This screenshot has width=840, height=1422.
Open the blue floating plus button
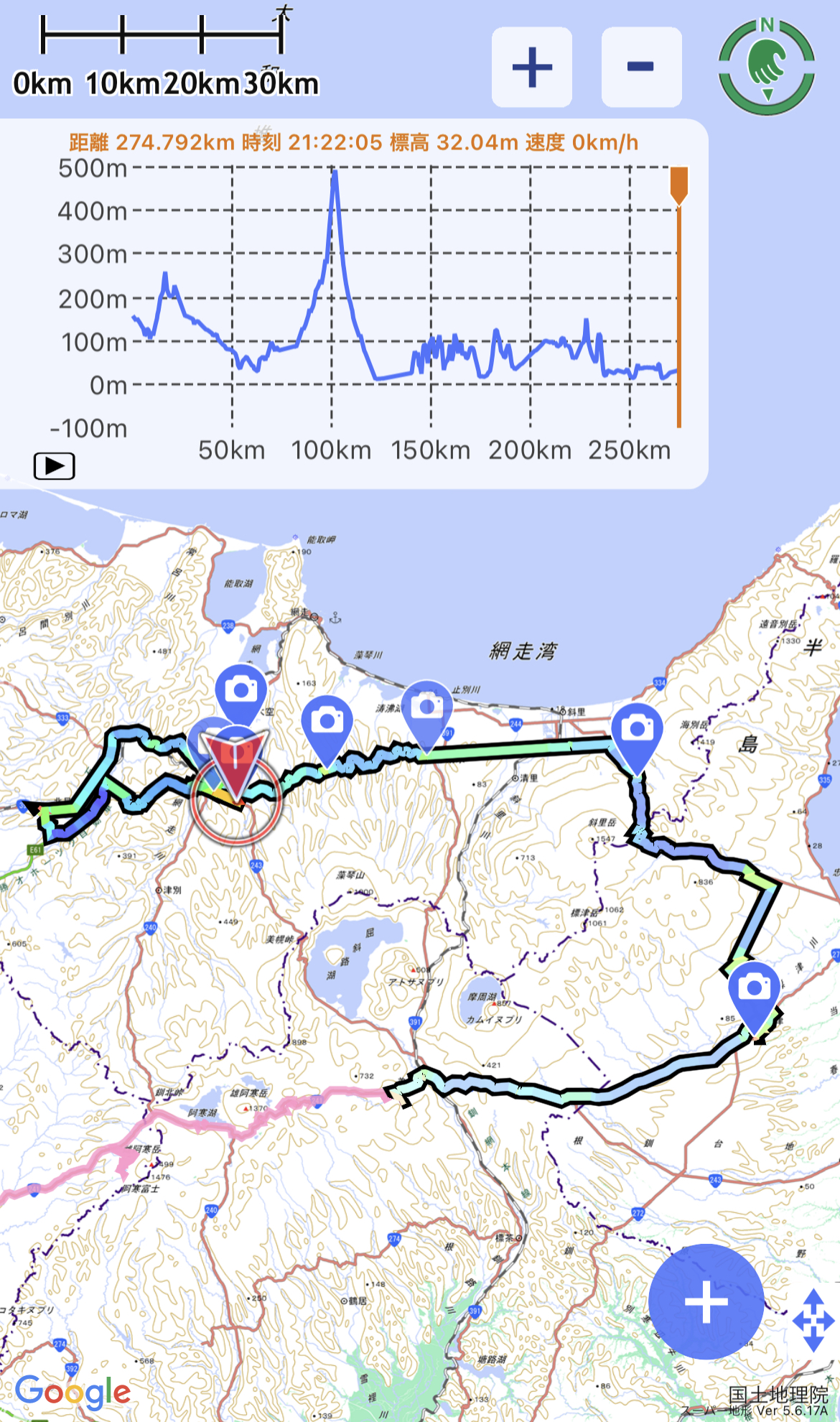706,1301
